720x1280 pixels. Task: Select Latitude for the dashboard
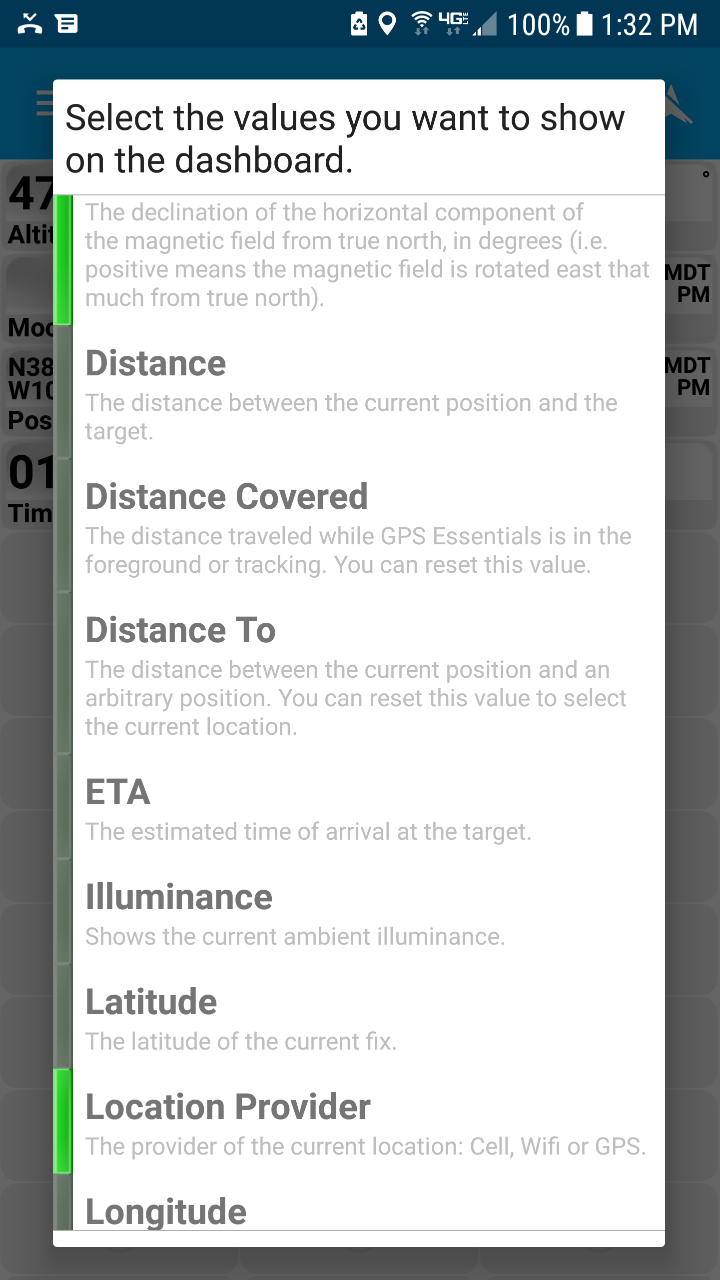coord(358,1019)
